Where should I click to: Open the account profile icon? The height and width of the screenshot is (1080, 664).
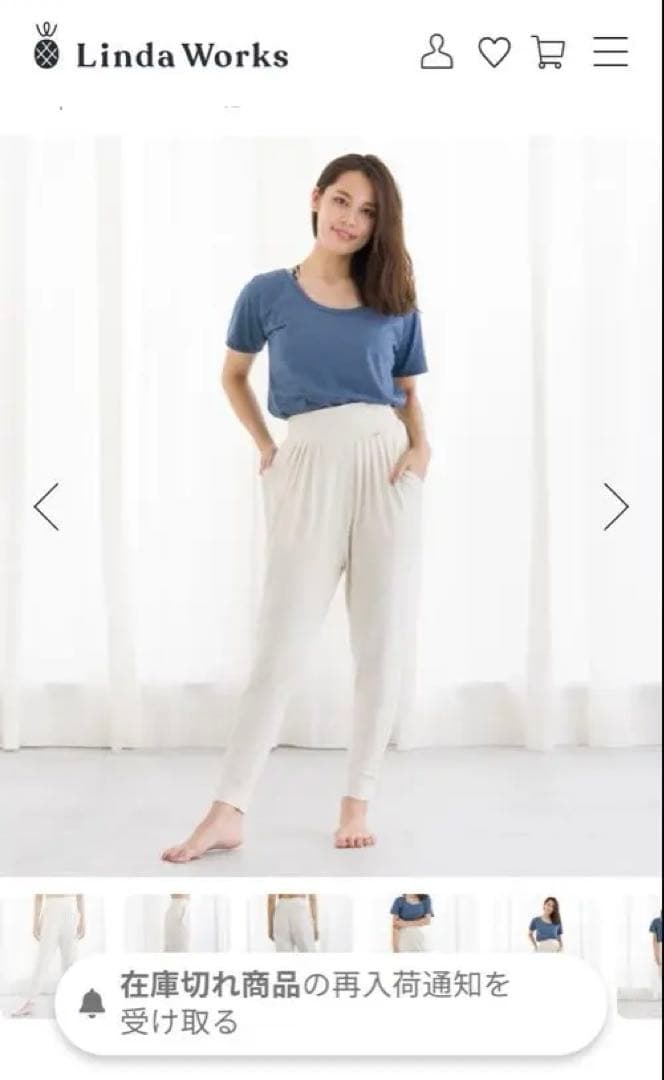click(436, 52)
